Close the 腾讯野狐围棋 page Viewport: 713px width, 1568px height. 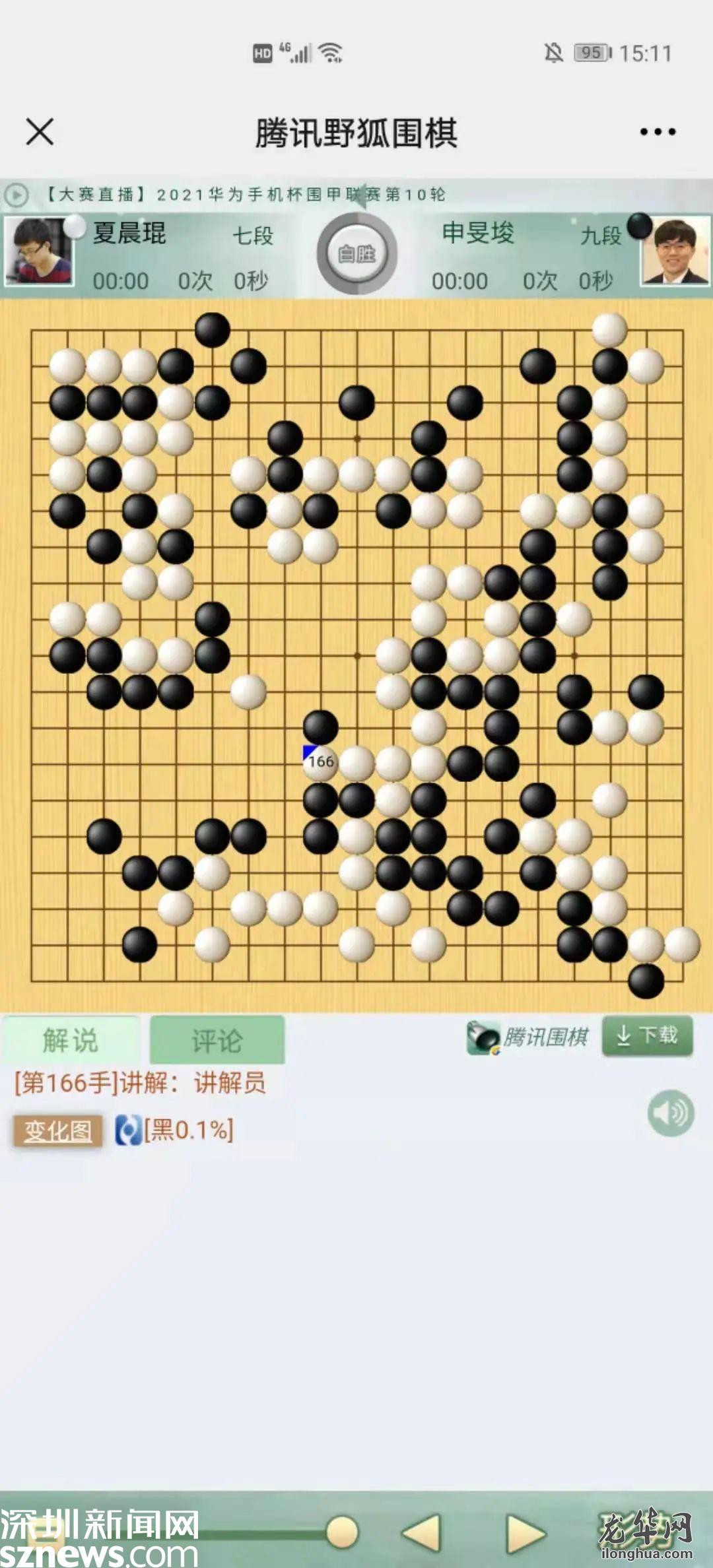tap(40, 131)
